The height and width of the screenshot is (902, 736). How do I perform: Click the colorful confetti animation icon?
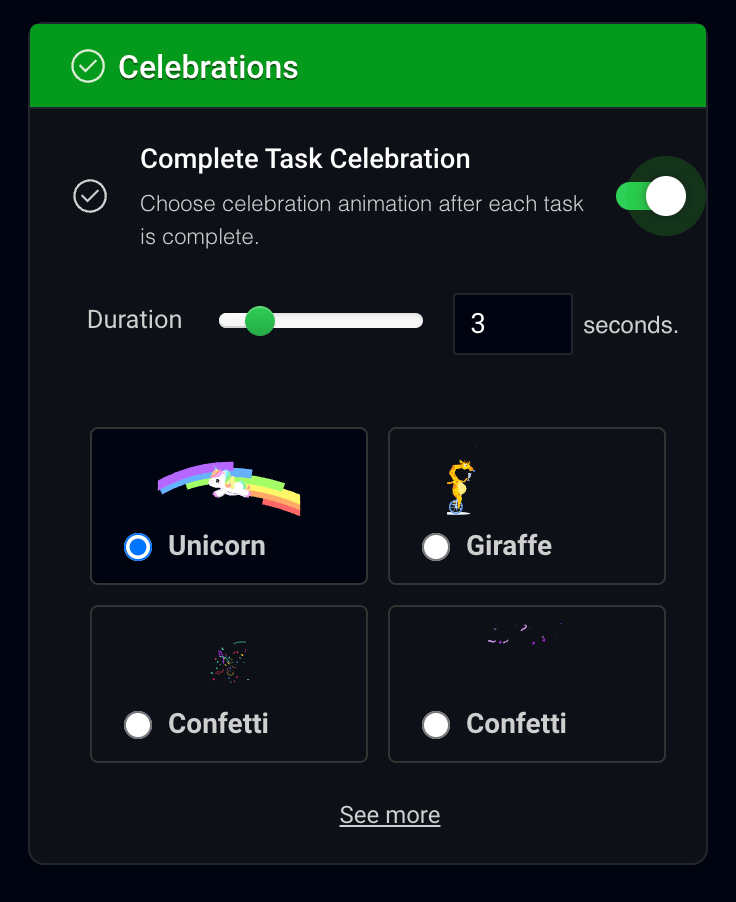[x=228, y=660]
